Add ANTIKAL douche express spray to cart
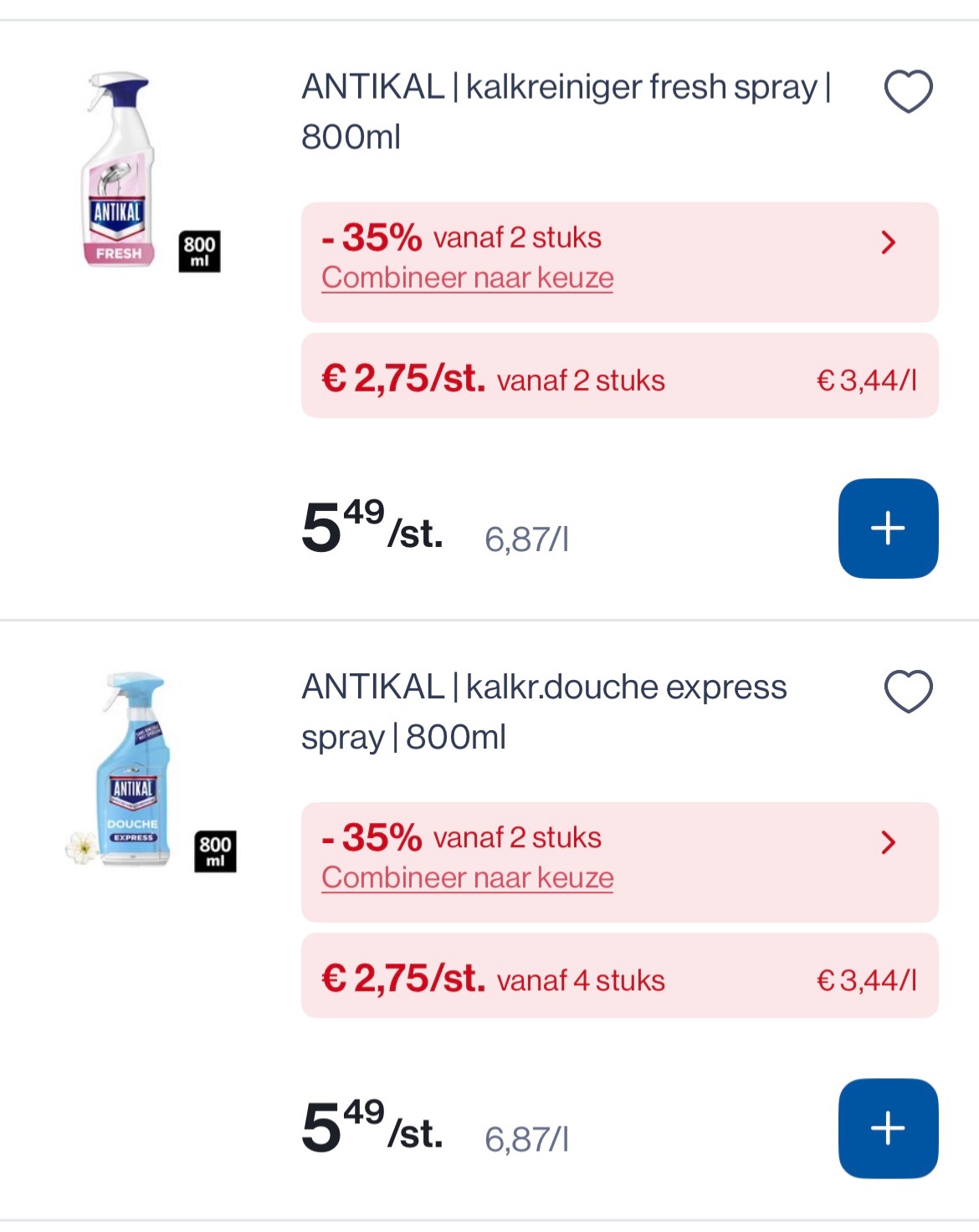The image size is (979, 1232). (x=886, y=1127)
